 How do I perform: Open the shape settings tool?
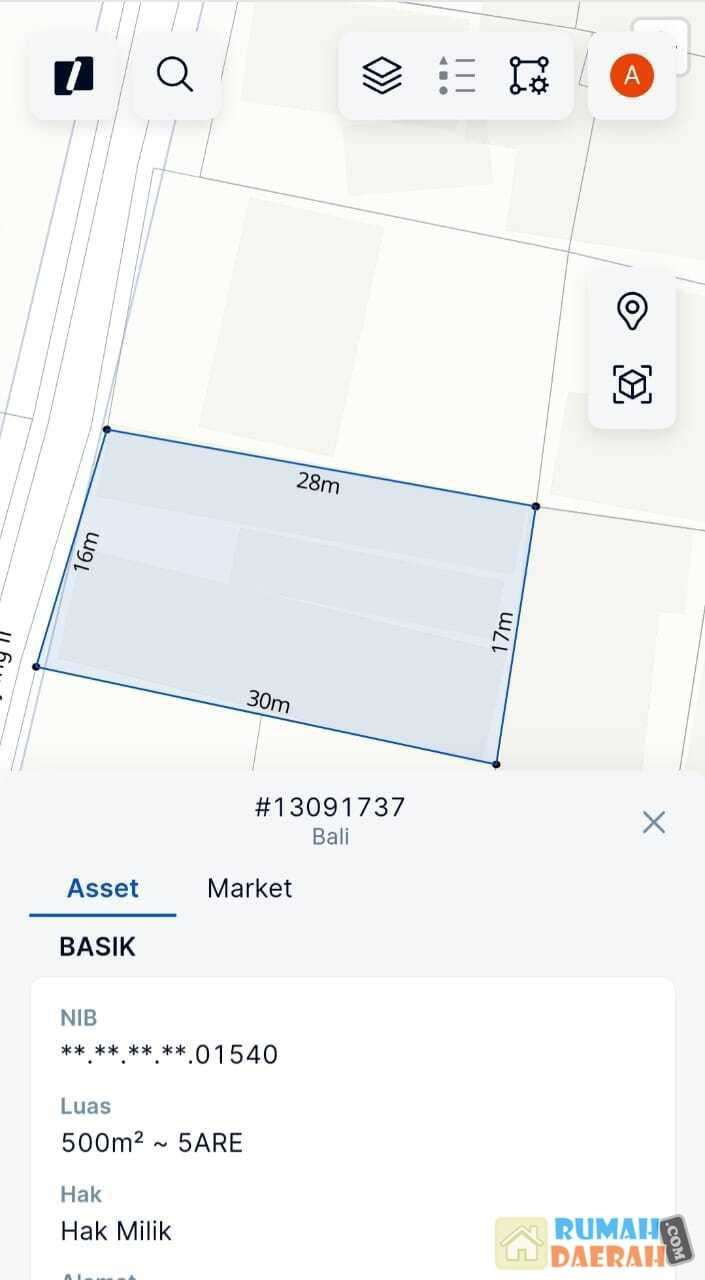(529, 75)
